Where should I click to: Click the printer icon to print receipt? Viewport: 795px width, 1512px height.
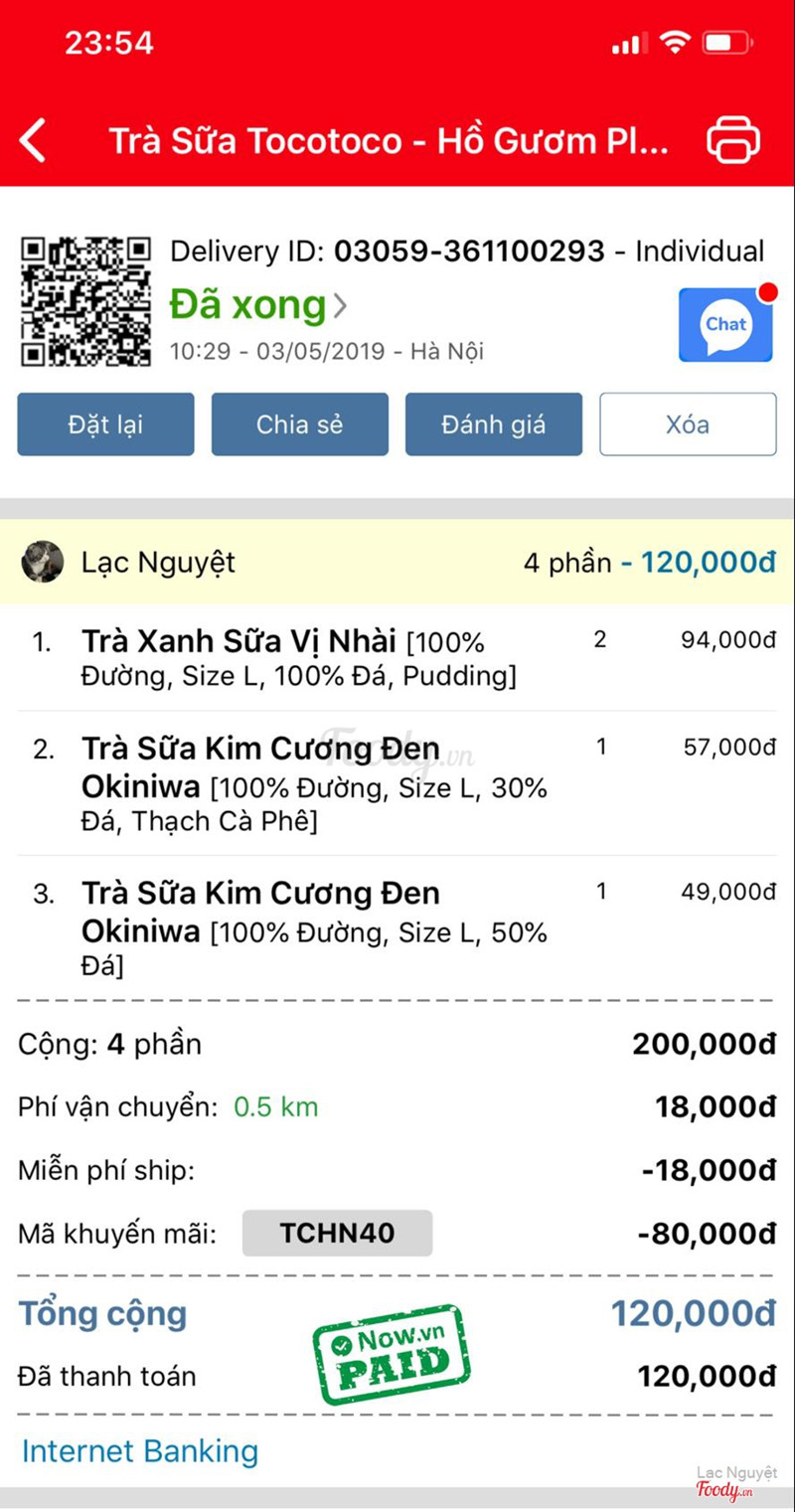pos(735,140)
